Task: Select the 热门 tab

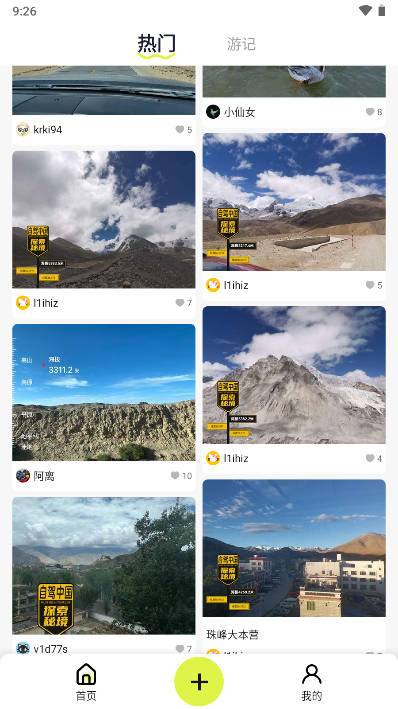Action: (x=156, y=44)
